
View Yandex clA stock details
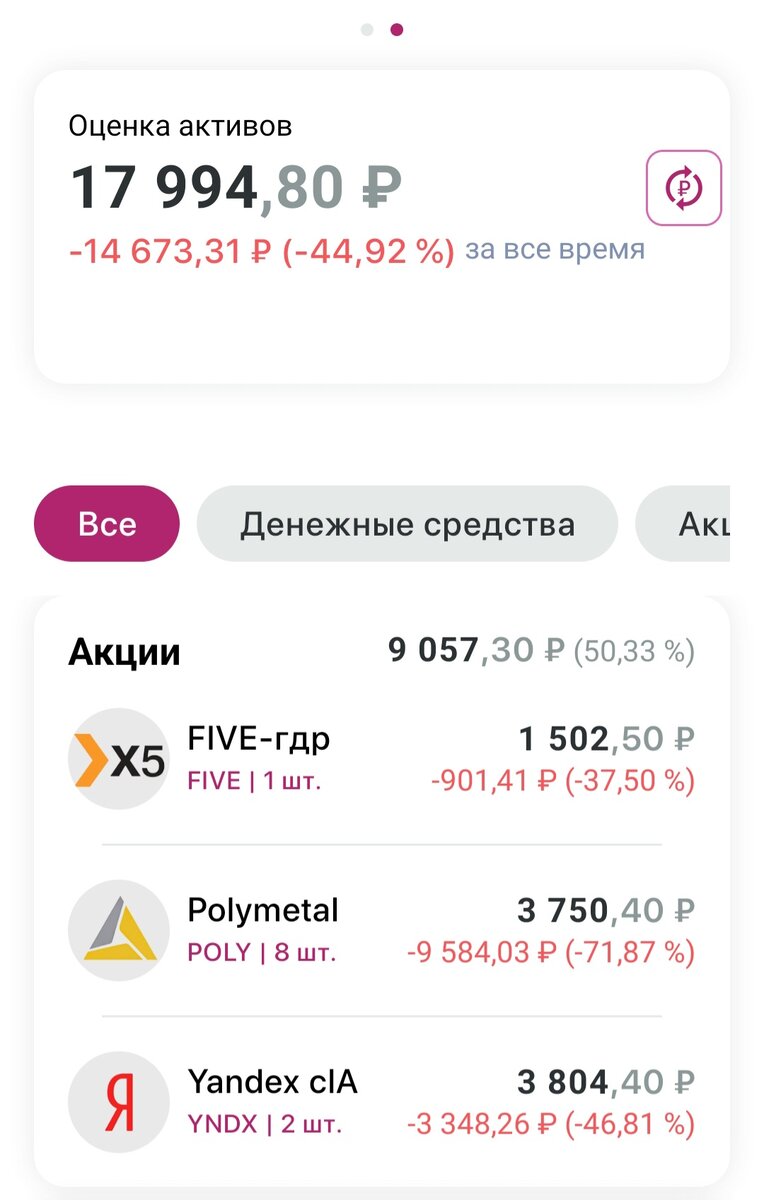coord(381,1102)
